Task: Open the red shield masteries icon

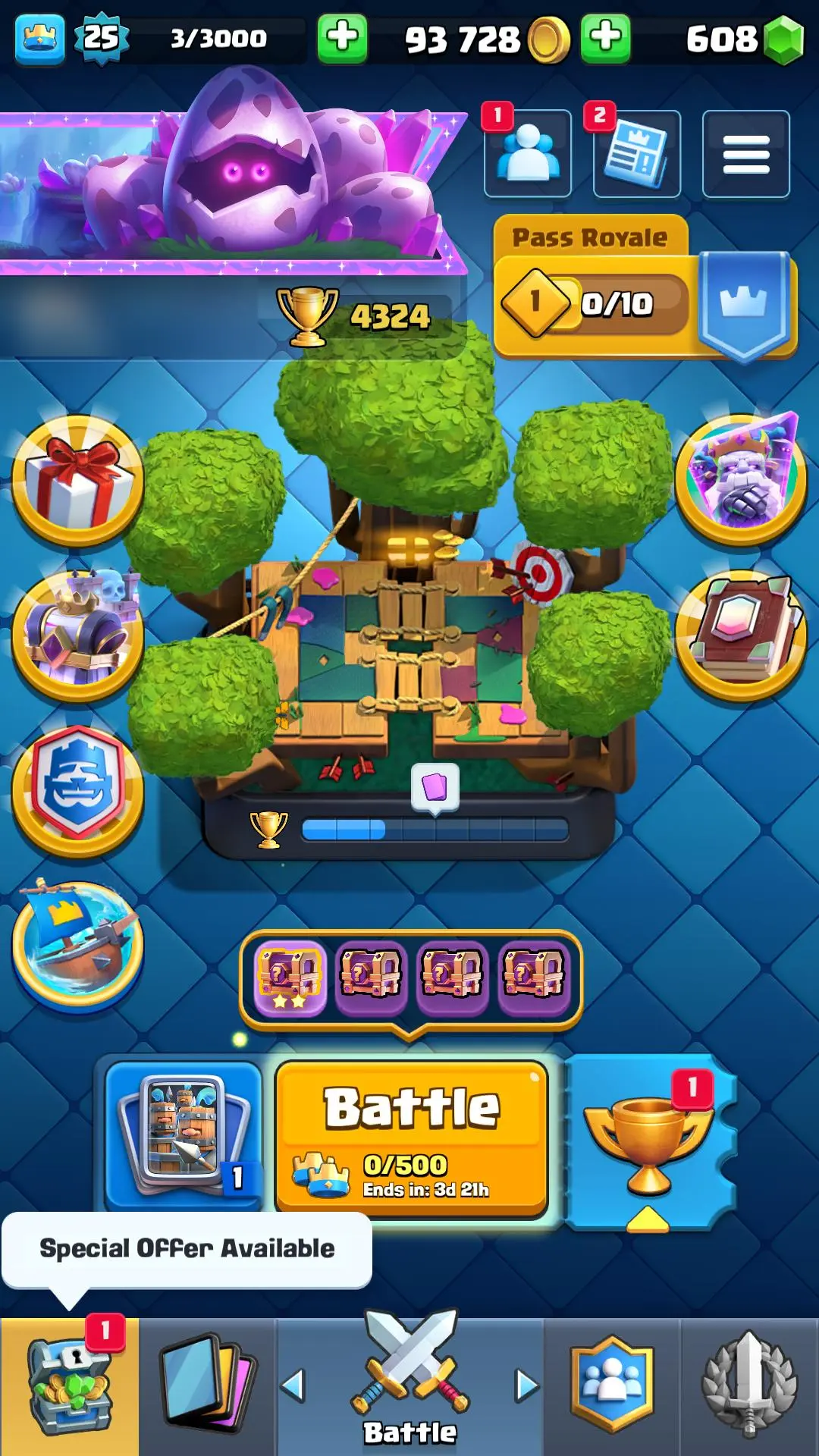Action: 77,789
